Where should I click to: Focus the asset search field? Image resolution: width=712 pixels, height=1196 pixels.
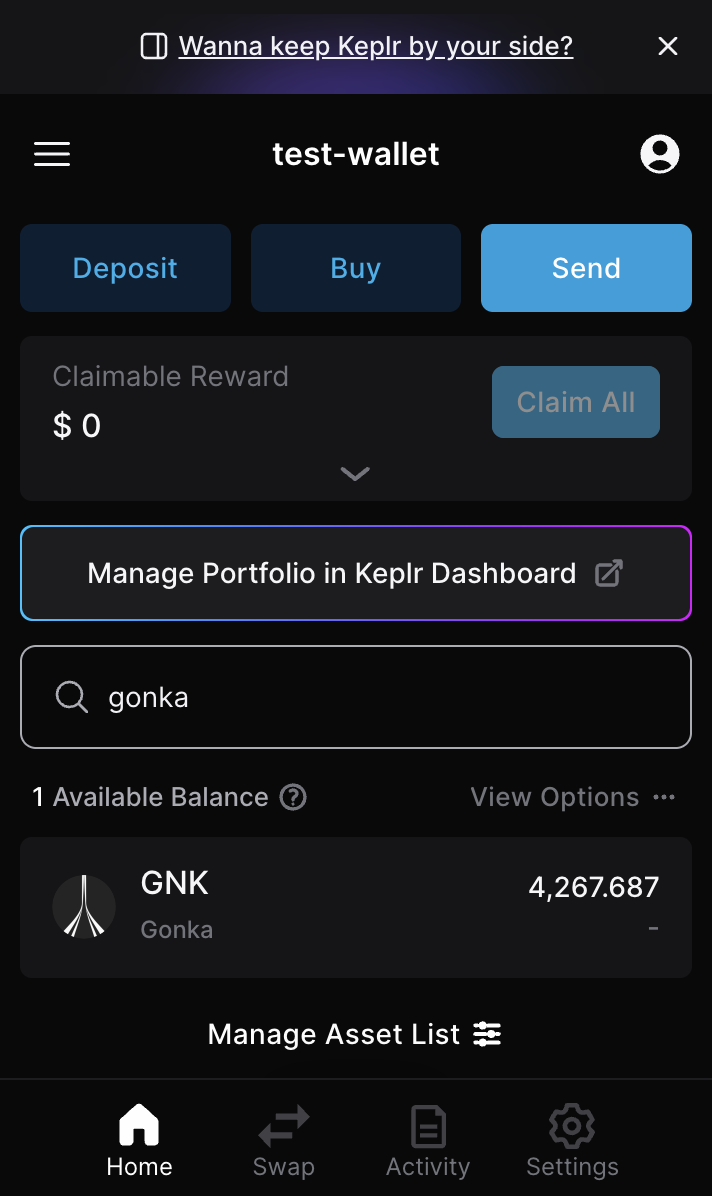pyautogui.click(x=380, y=697)
